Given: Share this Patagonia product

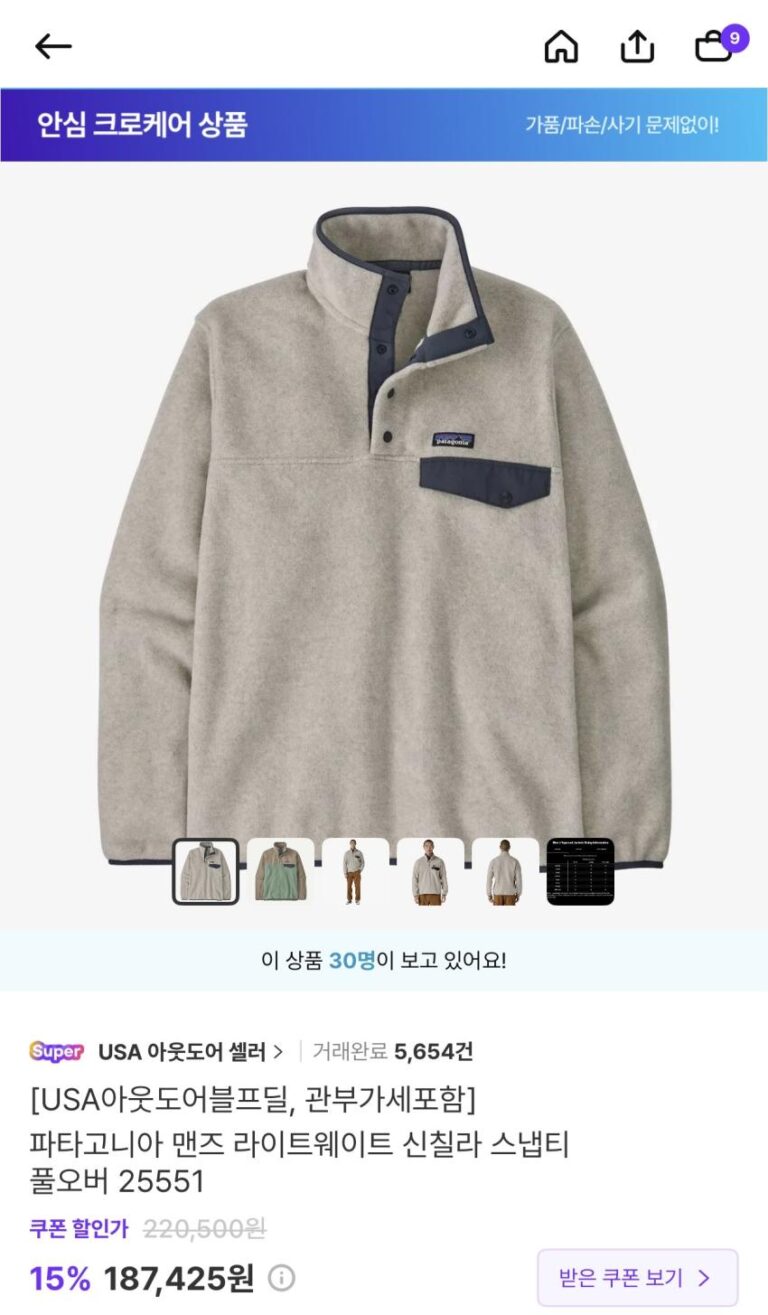Looking at the screenshot, I should click(x=637, y=46).
